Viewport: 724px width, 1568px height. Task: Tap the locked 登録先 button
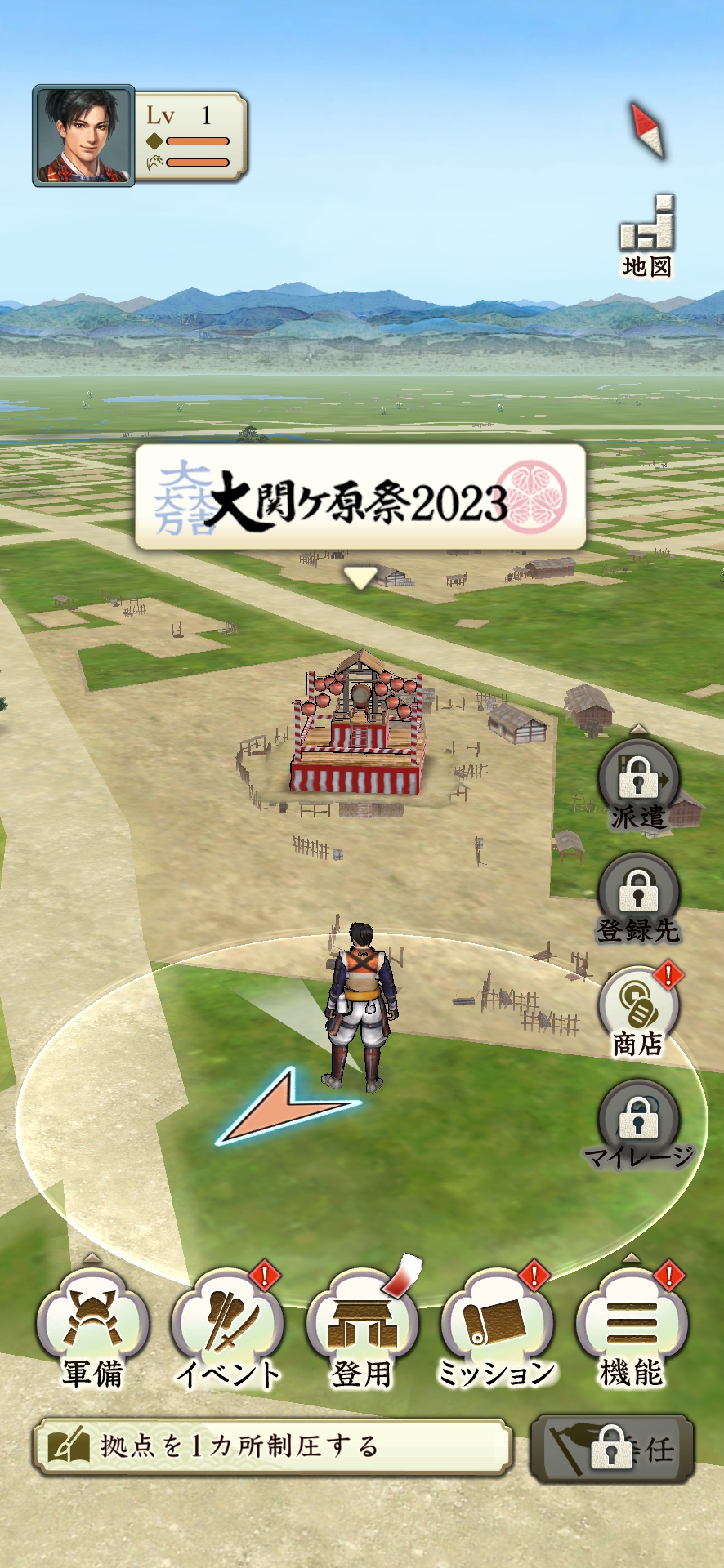pyautogui.click(x=638, y=899)
